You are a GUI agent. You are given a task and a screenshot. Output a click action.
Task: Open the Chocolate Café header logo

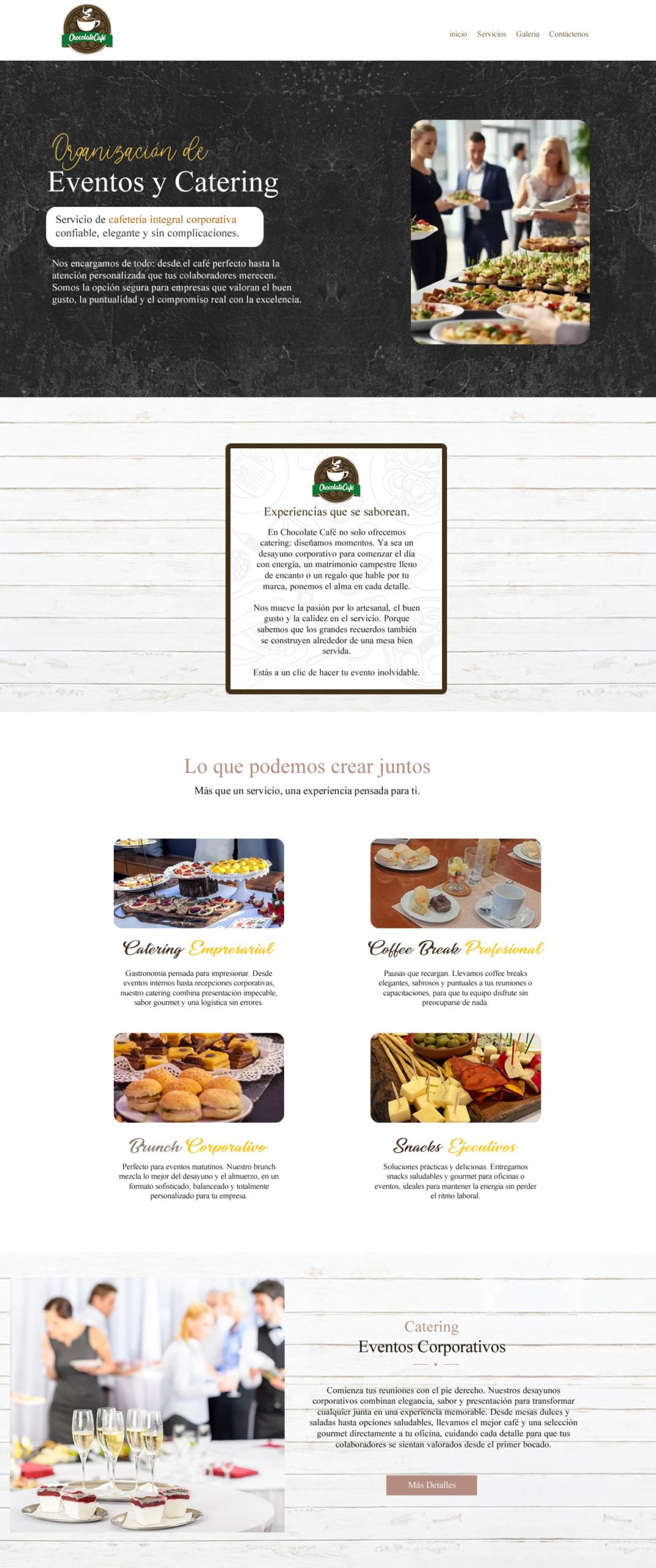tap(87, 29)
